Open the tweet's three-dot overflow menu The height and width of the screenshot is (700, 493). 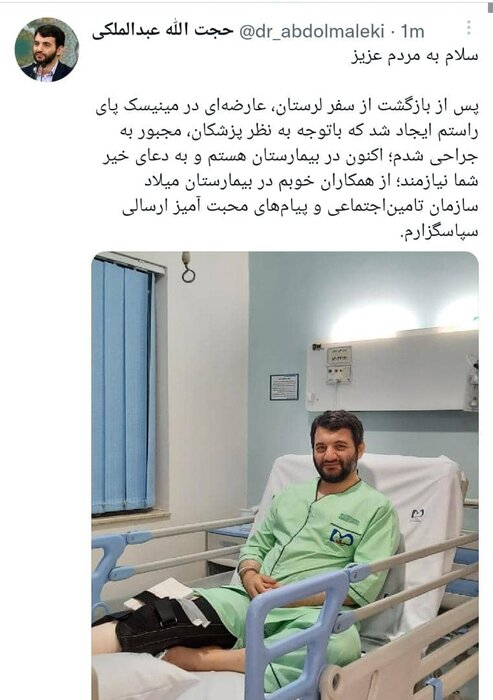pos(468,28)
